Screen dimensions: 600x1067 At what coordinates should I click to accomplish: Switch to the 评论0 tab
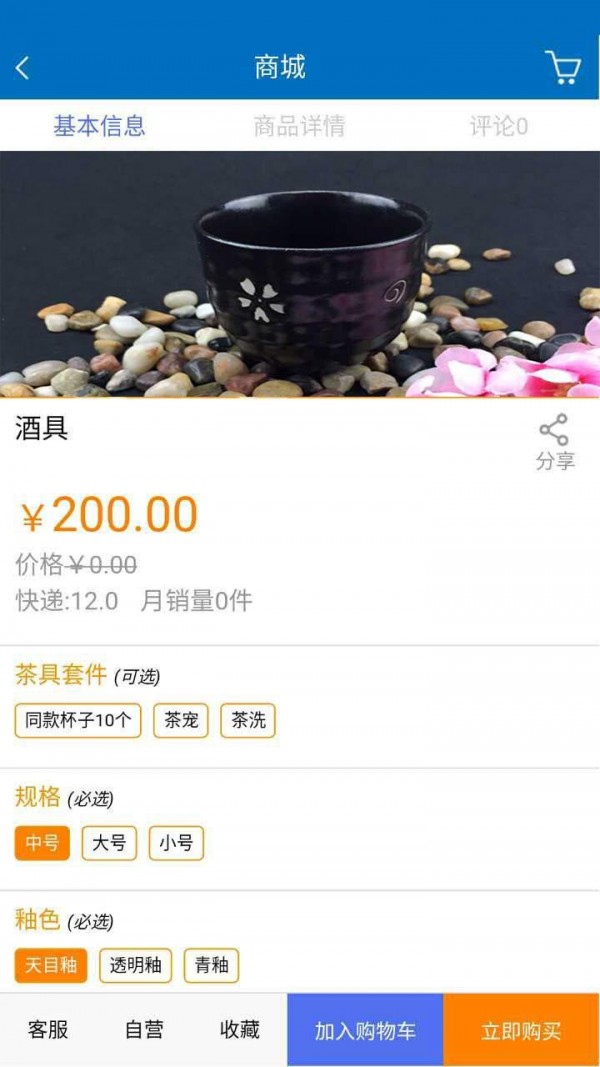click(x=499, y=126)
